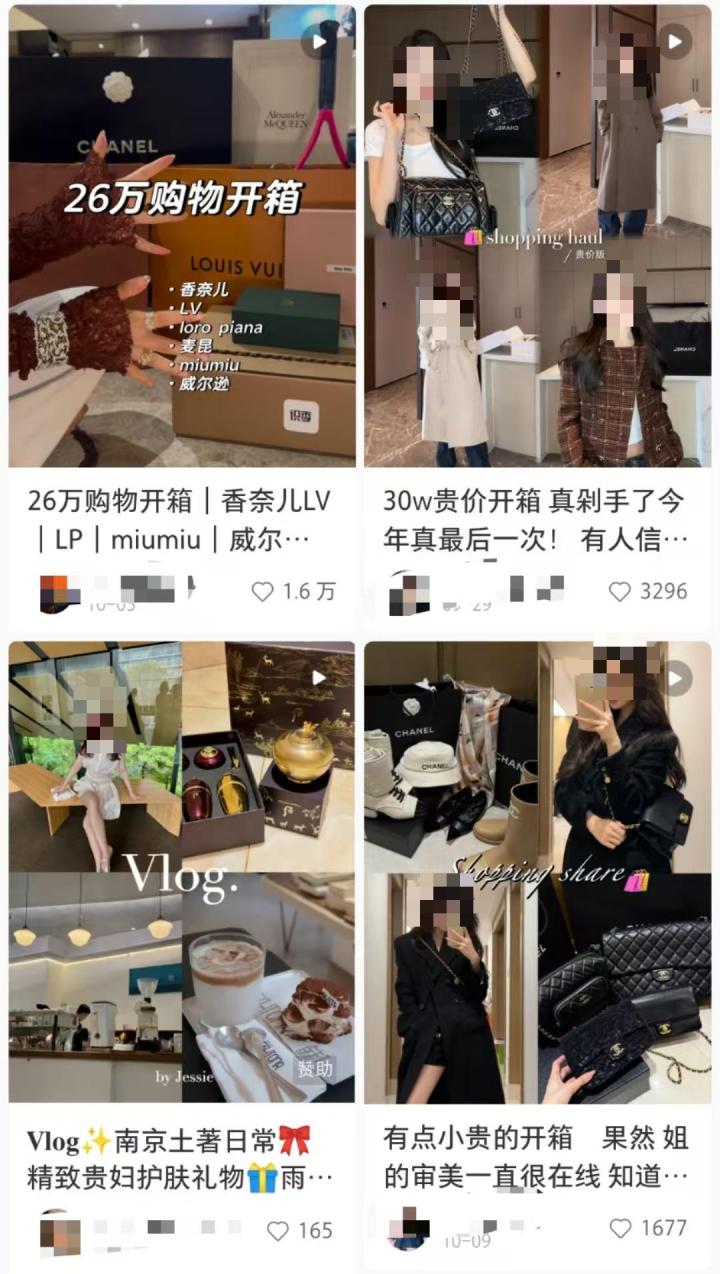Open the 有点小贵的开箱 shopping share post

click(538, 872)
